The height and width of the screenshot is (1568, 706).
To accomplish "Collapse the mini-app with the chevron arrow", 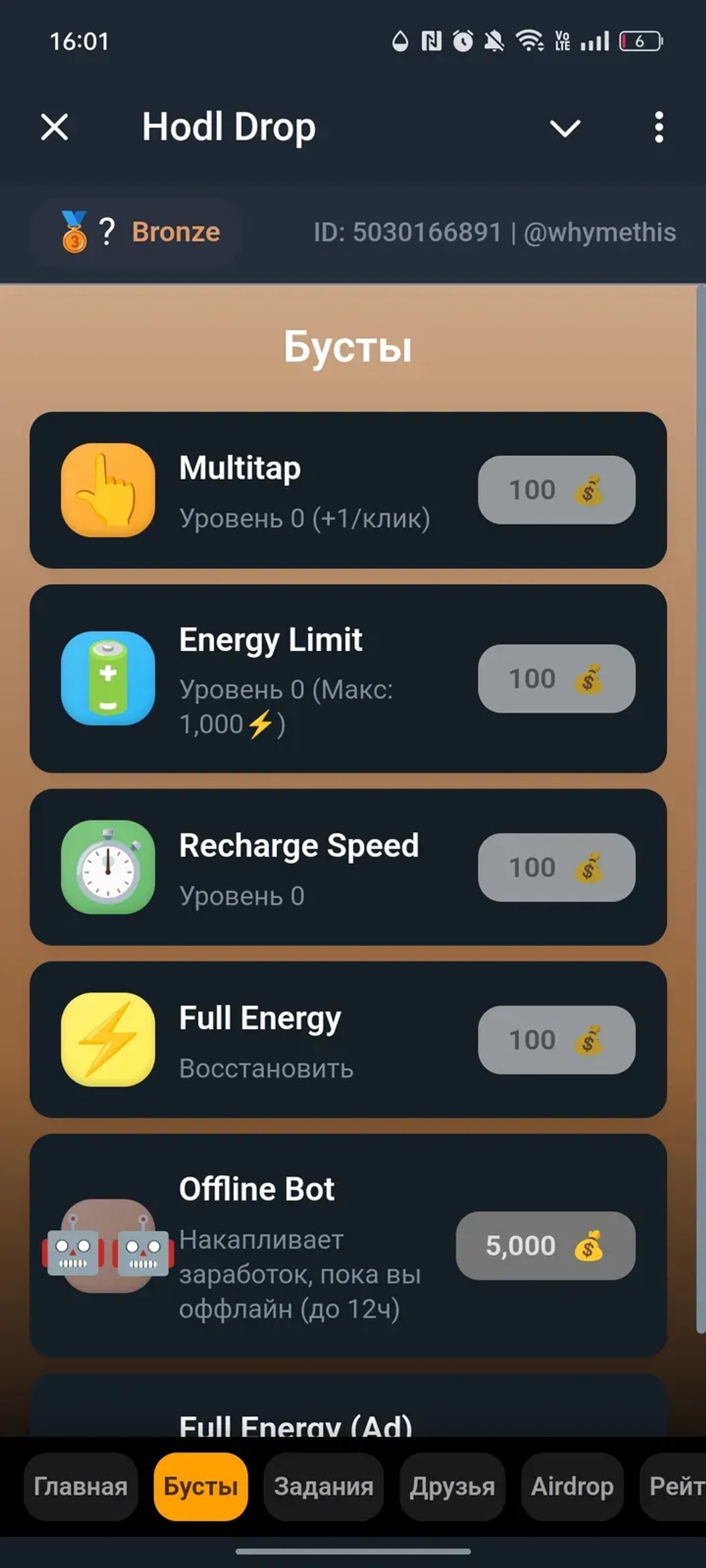I will (x=565, y=128).
